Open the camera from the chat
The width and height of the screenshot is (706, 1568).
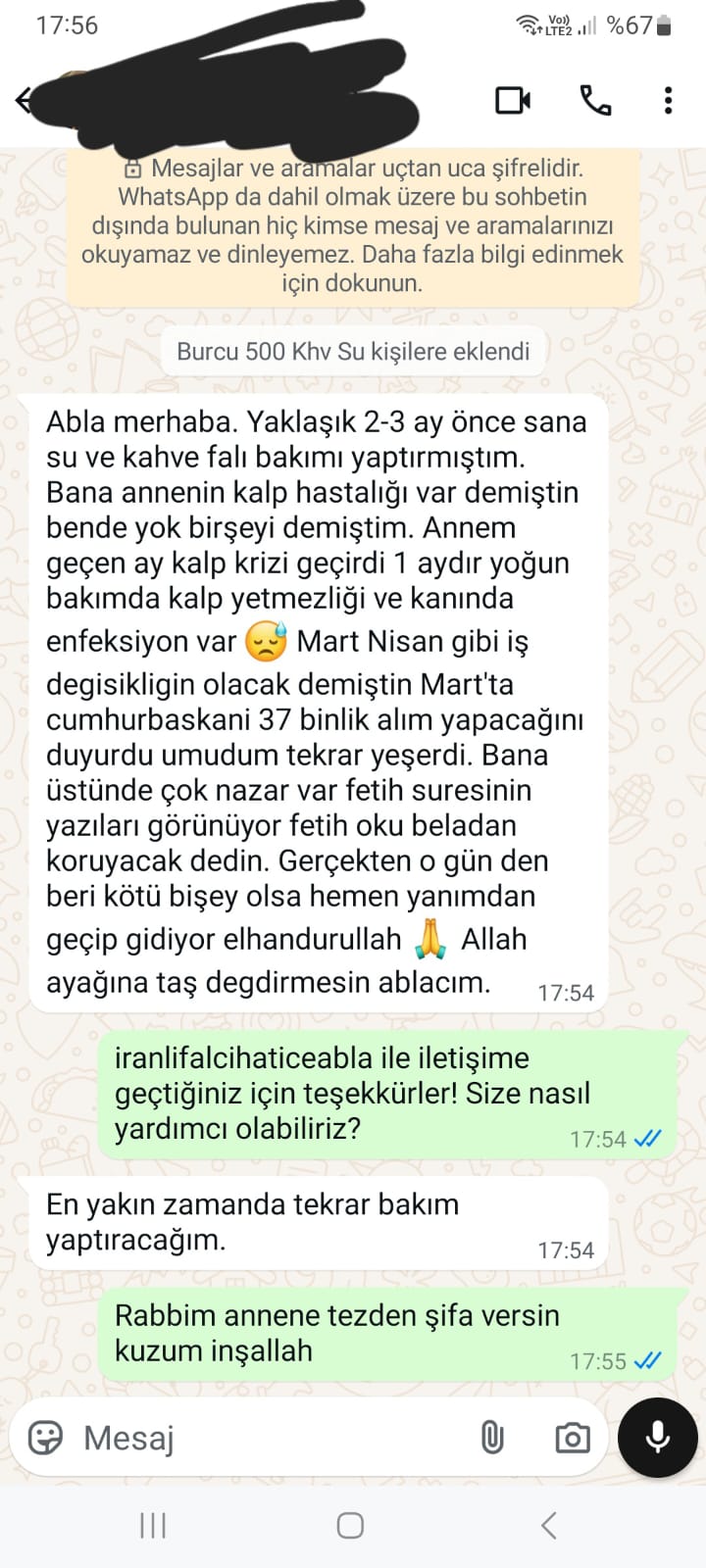pyautogui.click(x=572, y=1438)
